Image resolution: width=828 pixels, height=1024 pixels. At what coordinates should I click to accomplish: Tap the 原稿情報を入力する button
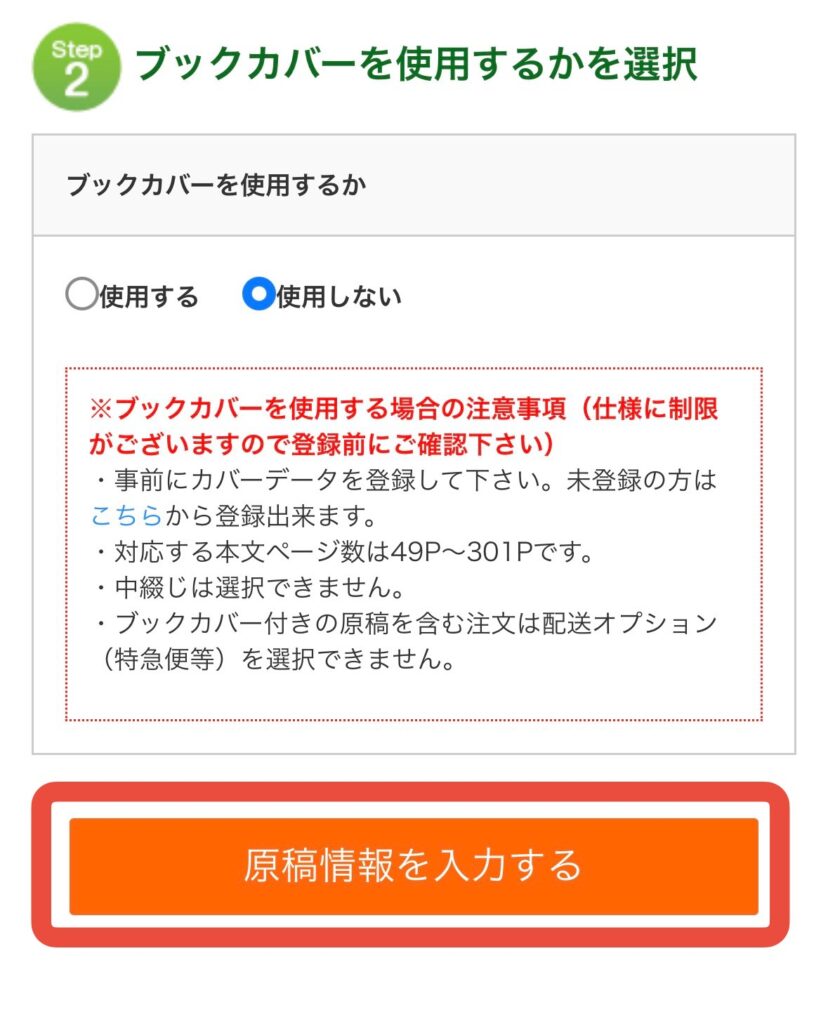click(413, 865)
